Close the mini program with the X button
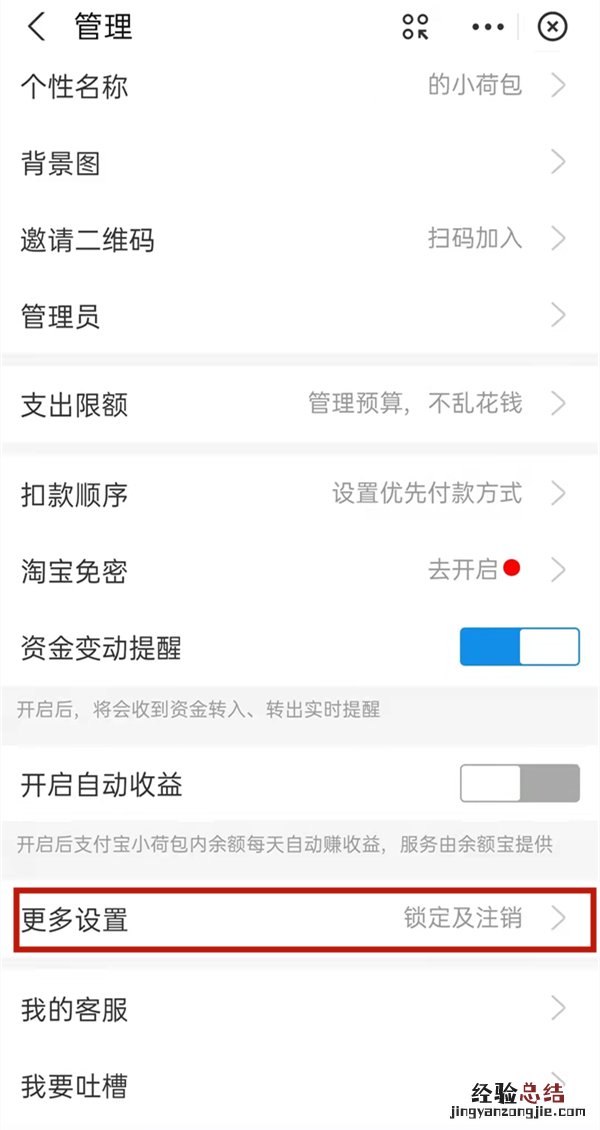Screen dimensions: 600x1130 552,27
